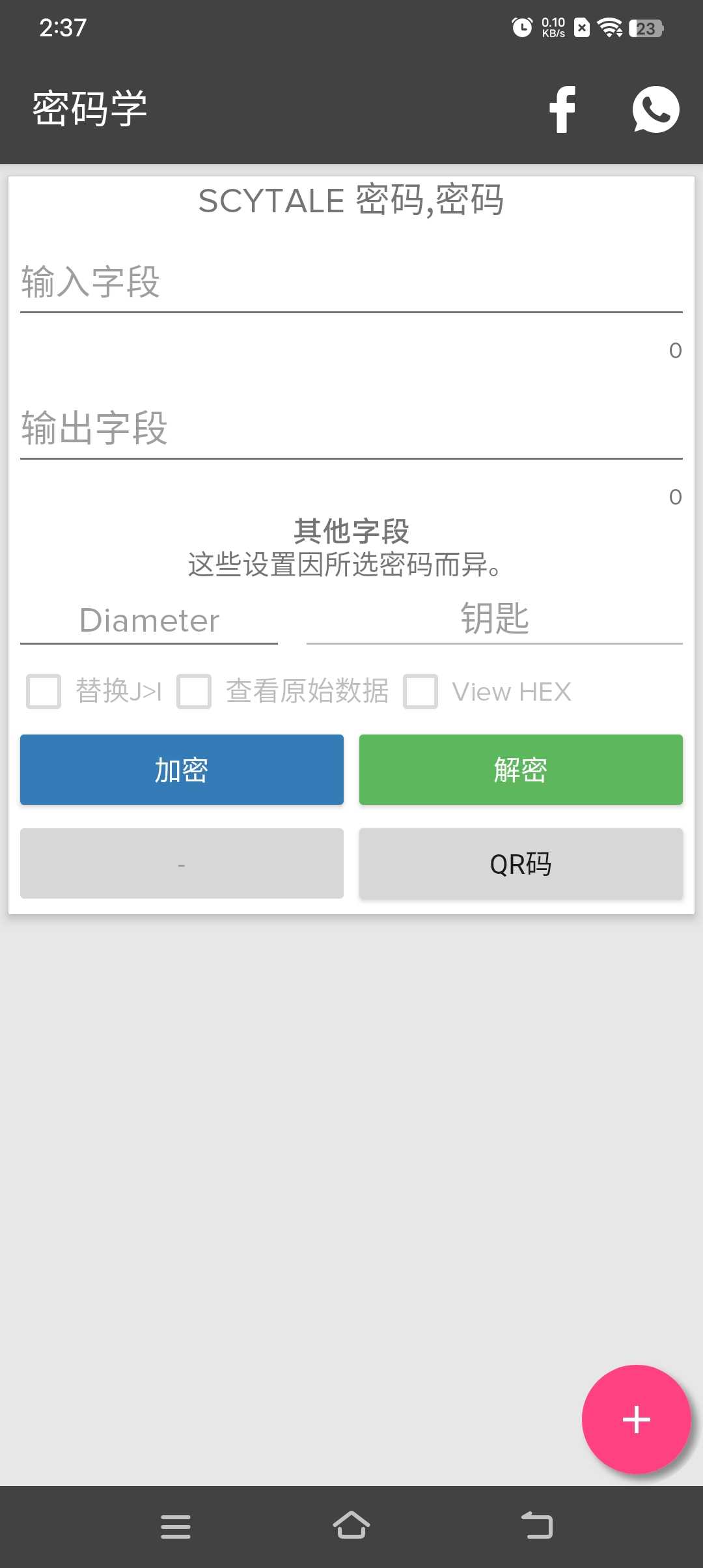Tick the View HEX checkbox

point(420,691)
